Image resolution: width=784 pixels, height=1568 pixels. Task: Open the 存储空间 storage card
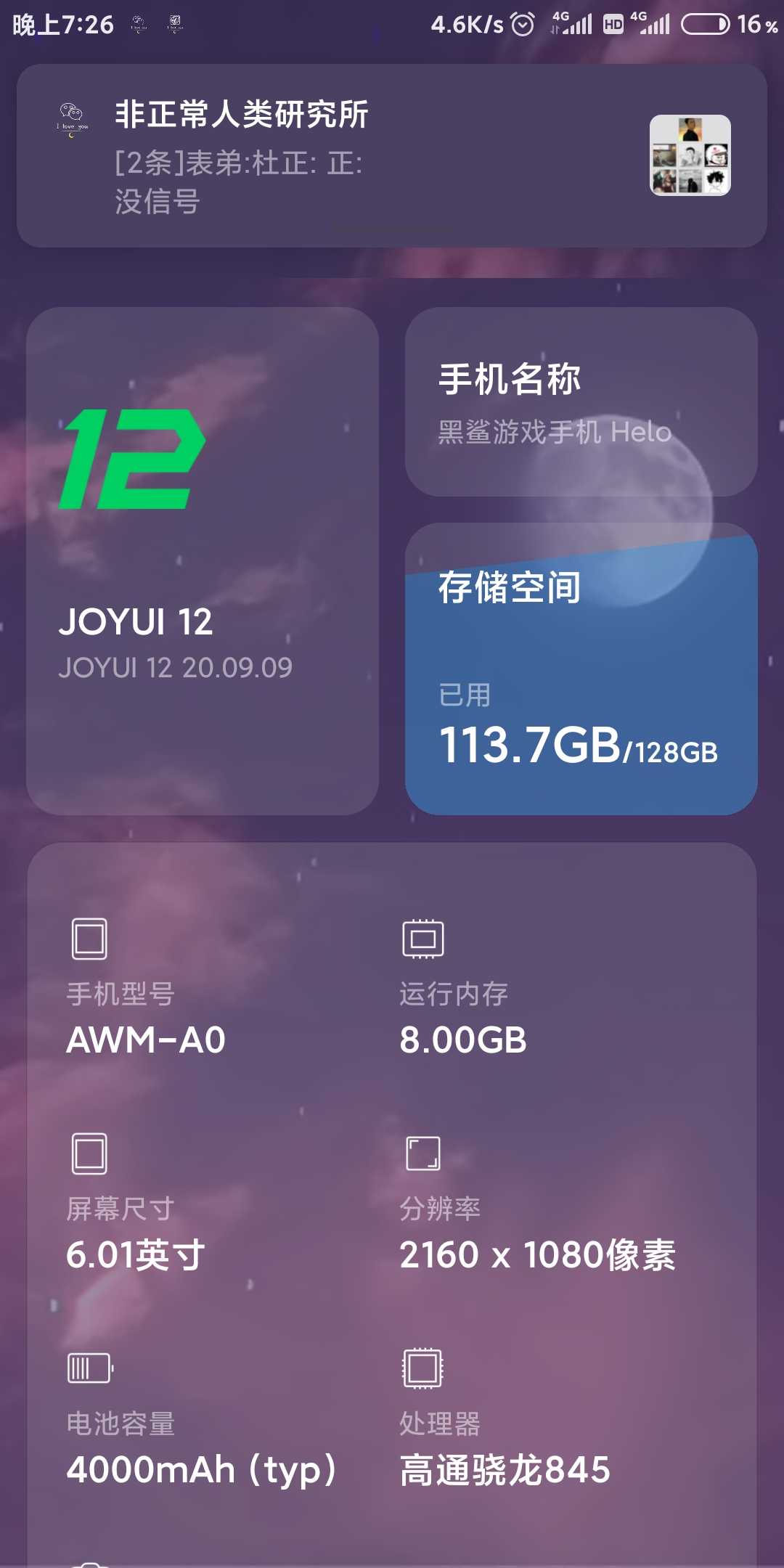pos(581,669)
